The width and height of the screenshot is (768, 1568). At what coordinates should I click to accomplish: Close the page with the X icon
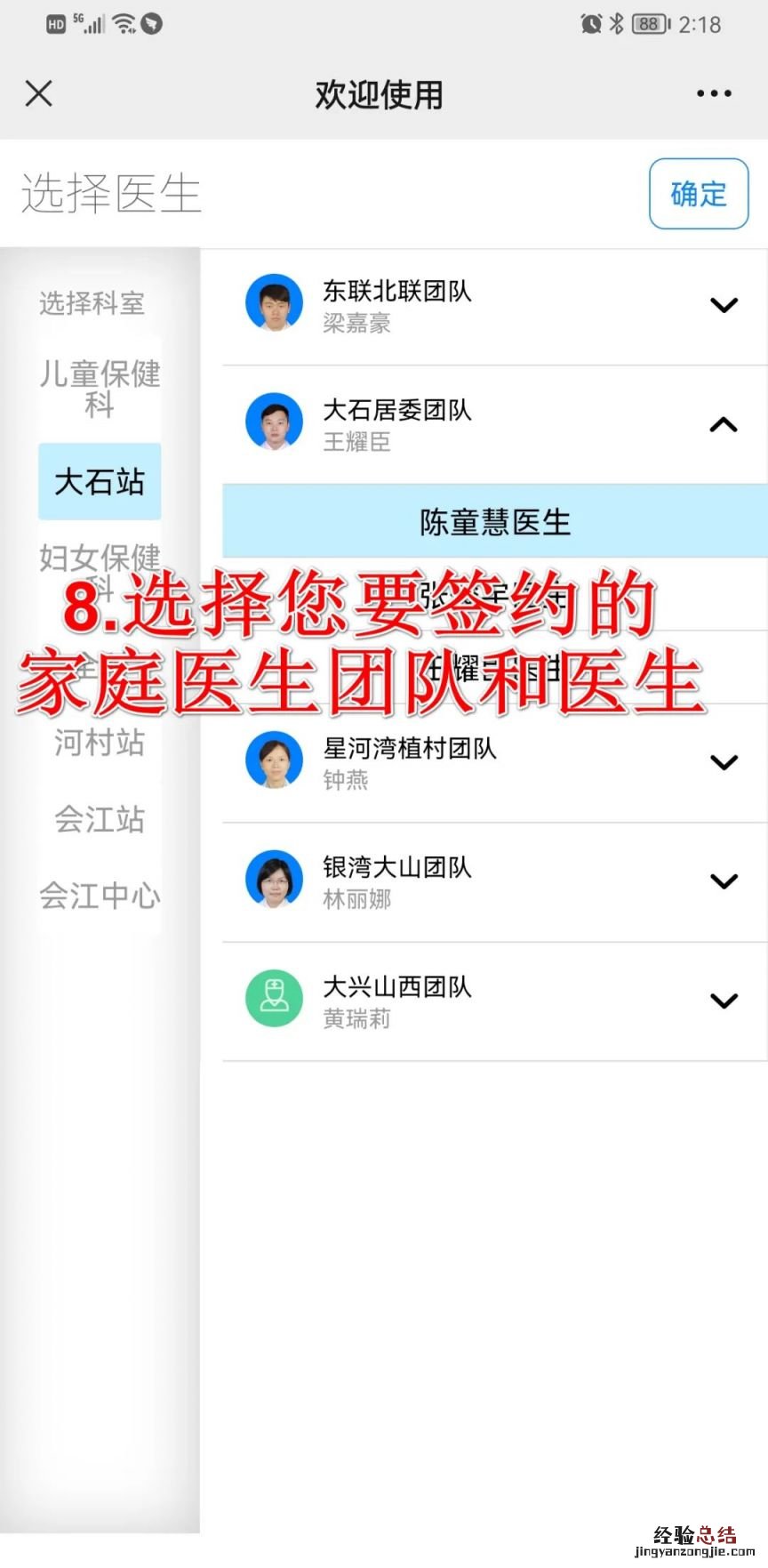click(x=39, y=93)
